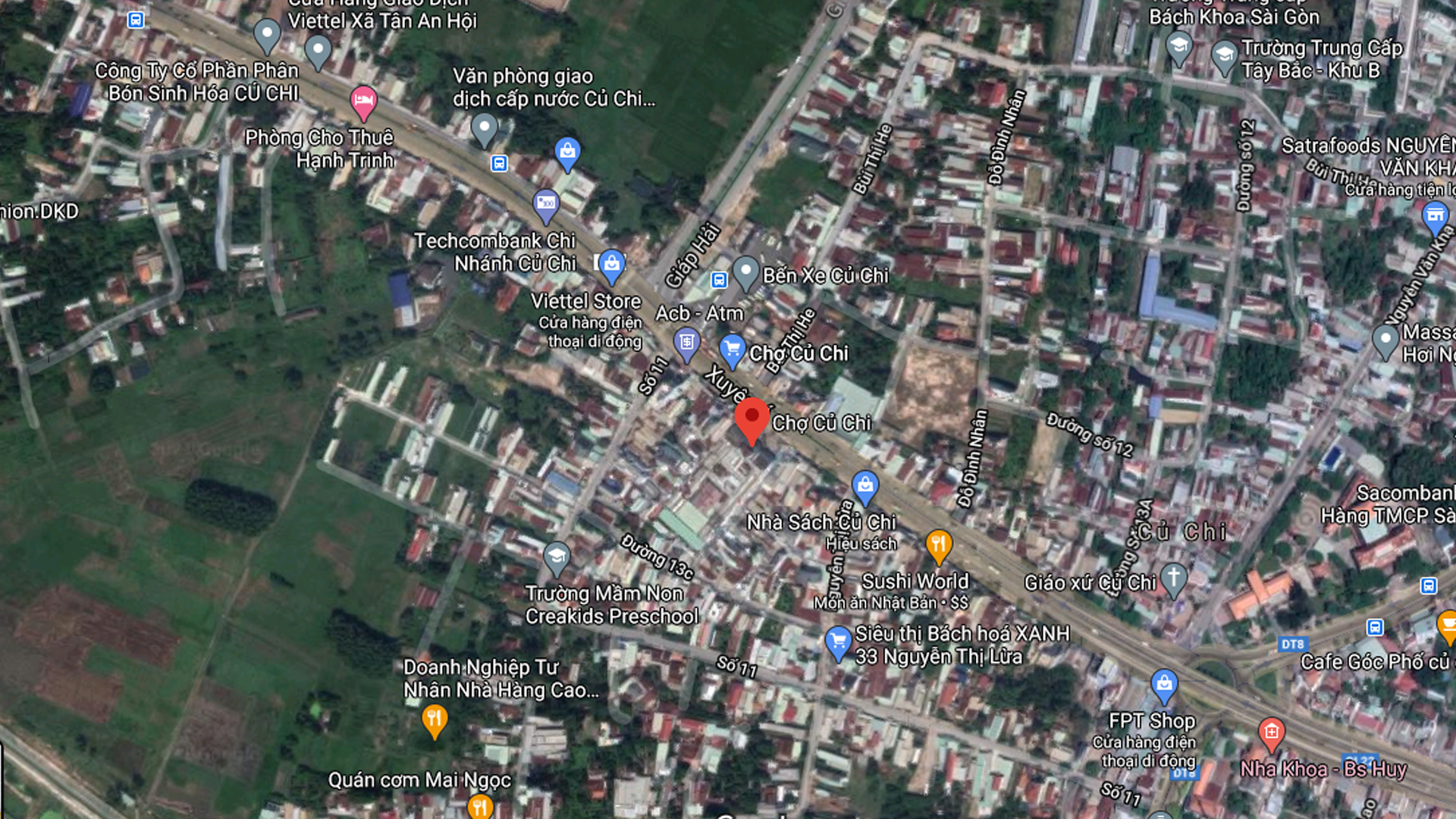1456x819 pixels.
Task: Tap the Doanh Nghiệp Tư Nhân Nhà Hàng pin
Action: [x=434, y=719]
